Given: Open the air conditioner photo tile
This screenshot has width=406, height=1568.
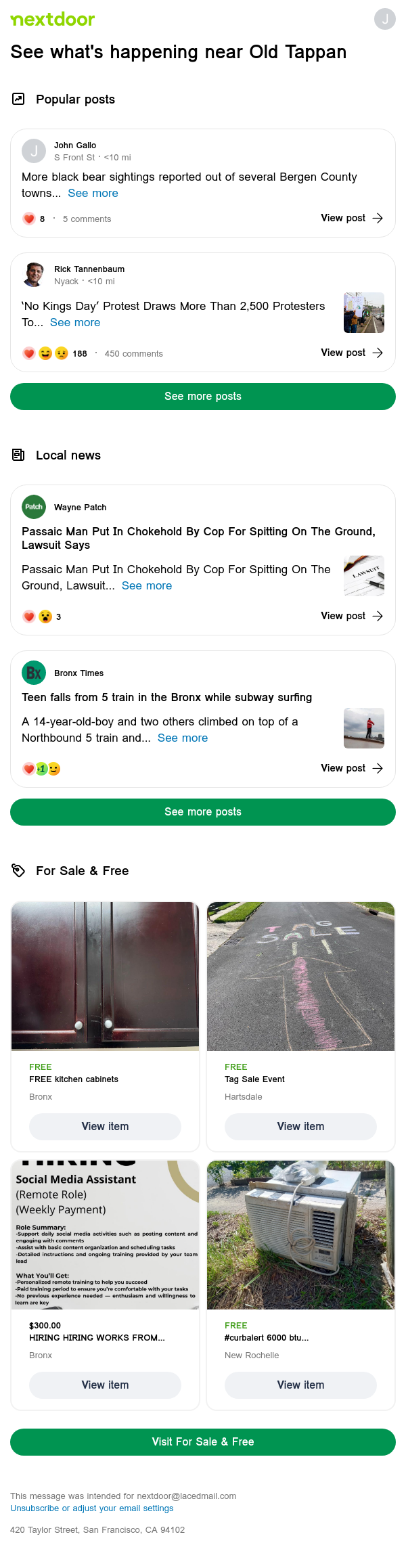Looking at the screenshot, I should click(300, 1235).
